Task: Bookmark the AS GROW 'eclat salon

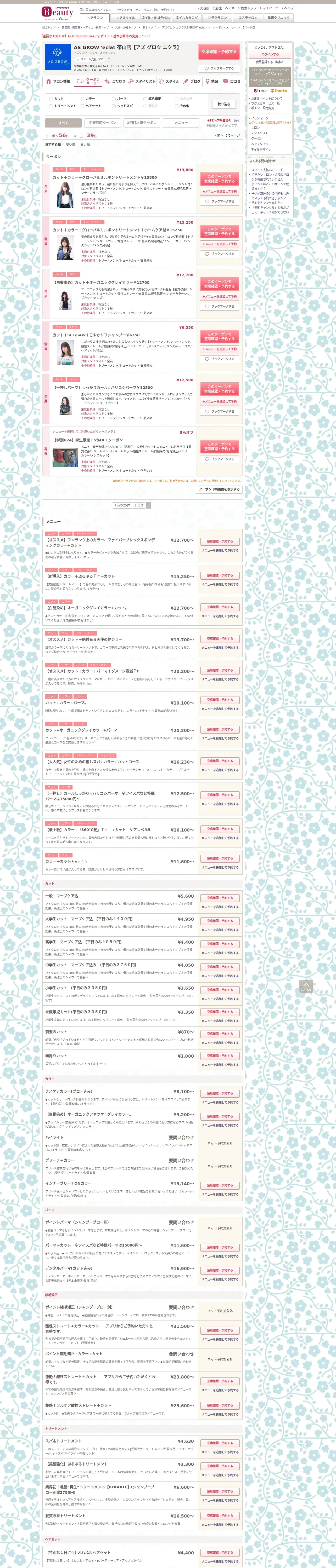Action: [219, 69]
